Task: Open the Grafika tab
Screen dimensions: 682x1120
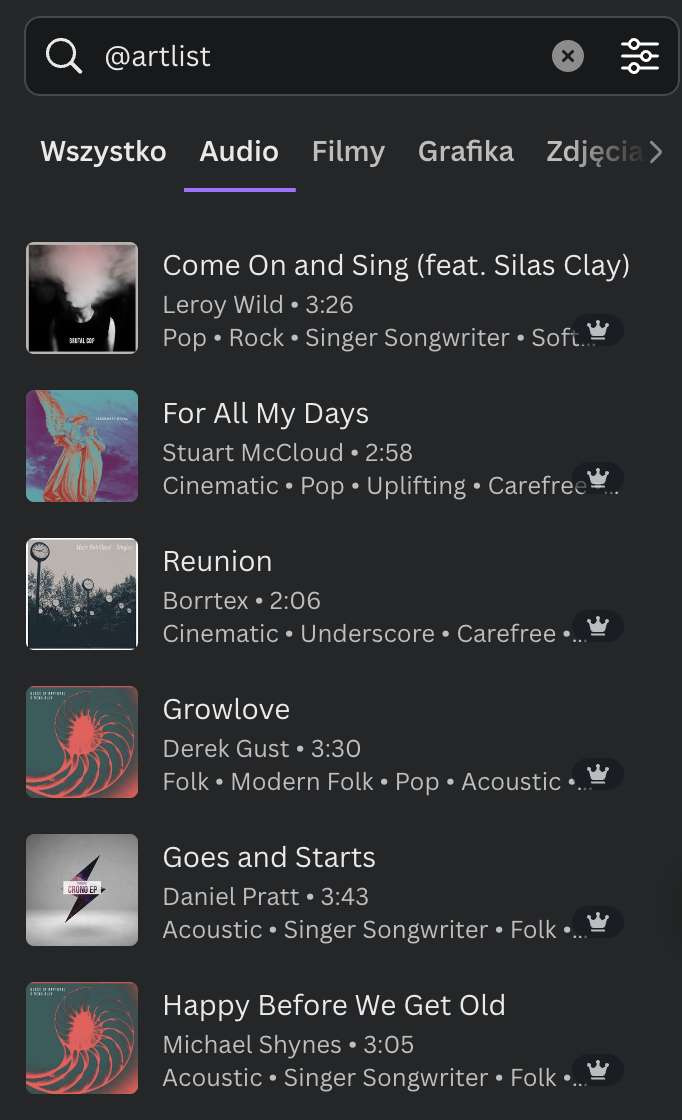Action: [465, 152]
